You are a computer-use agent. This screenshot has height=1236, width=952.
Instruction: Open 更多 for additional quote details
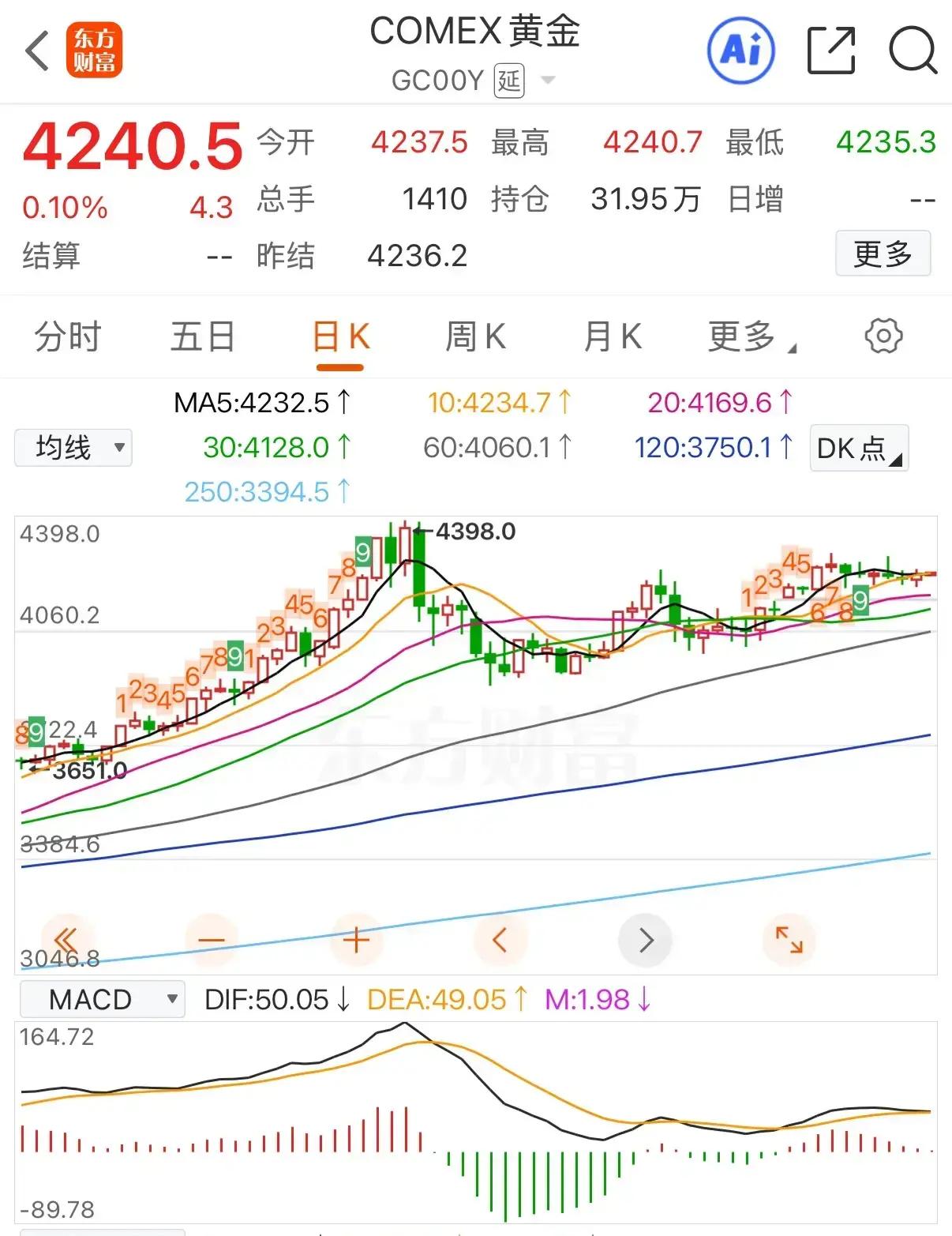(883, 254)
